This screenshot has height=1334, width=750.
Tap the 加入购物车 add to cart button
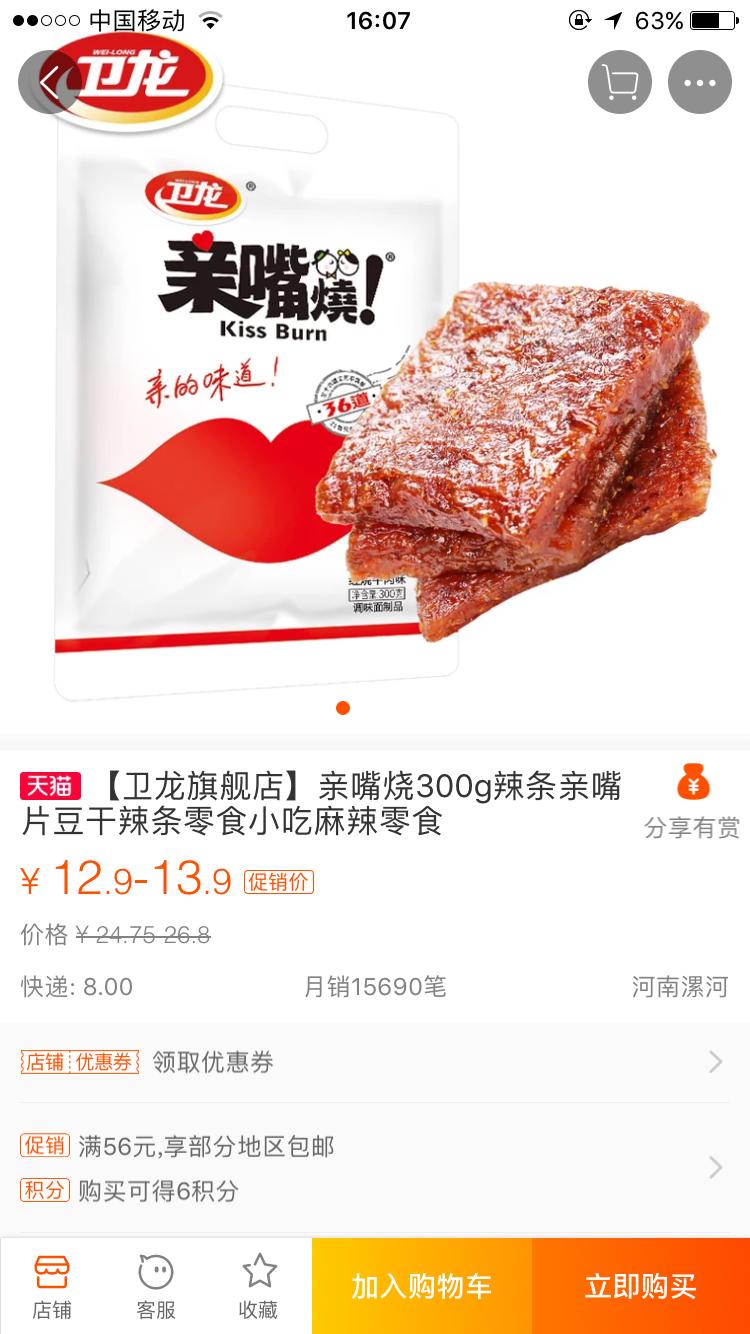(x=420, y=1286)
